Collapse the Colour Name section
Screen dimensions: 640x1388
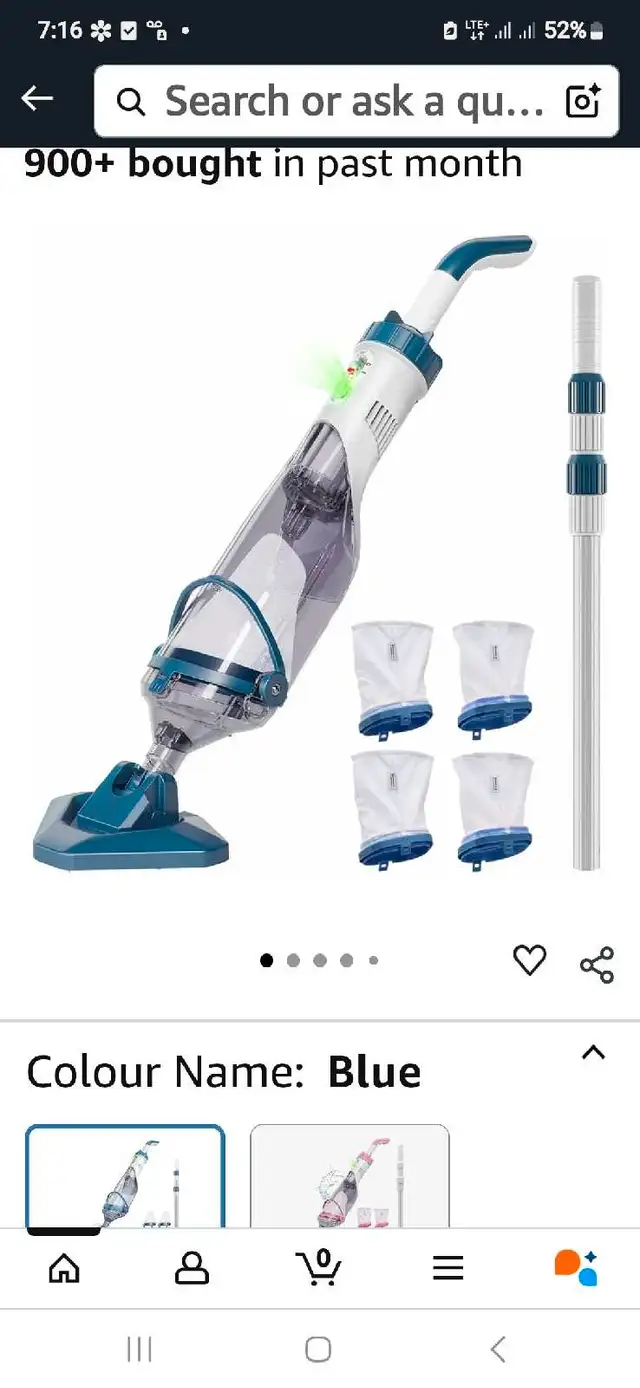click(594, 1052)
